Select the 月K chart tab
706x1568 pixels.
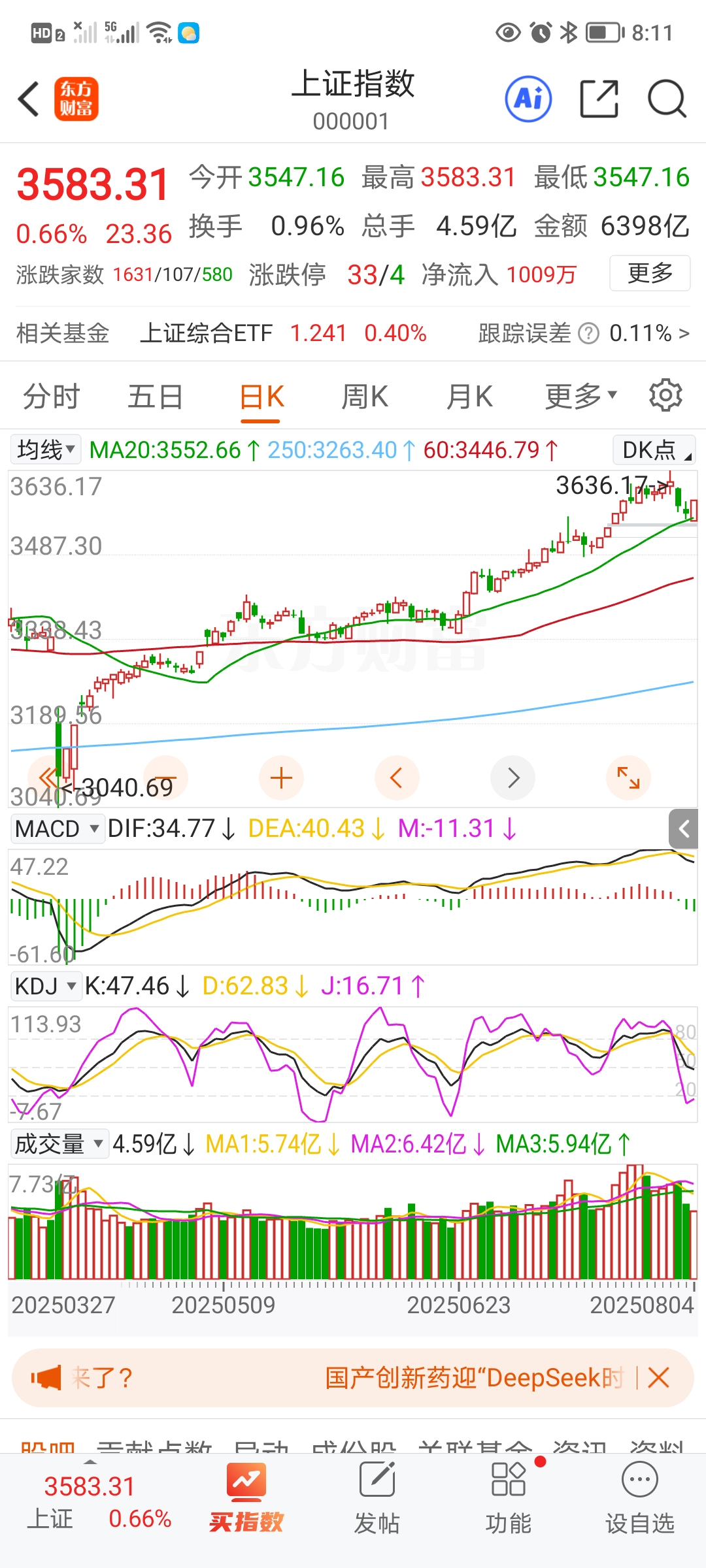click(469, 397)
